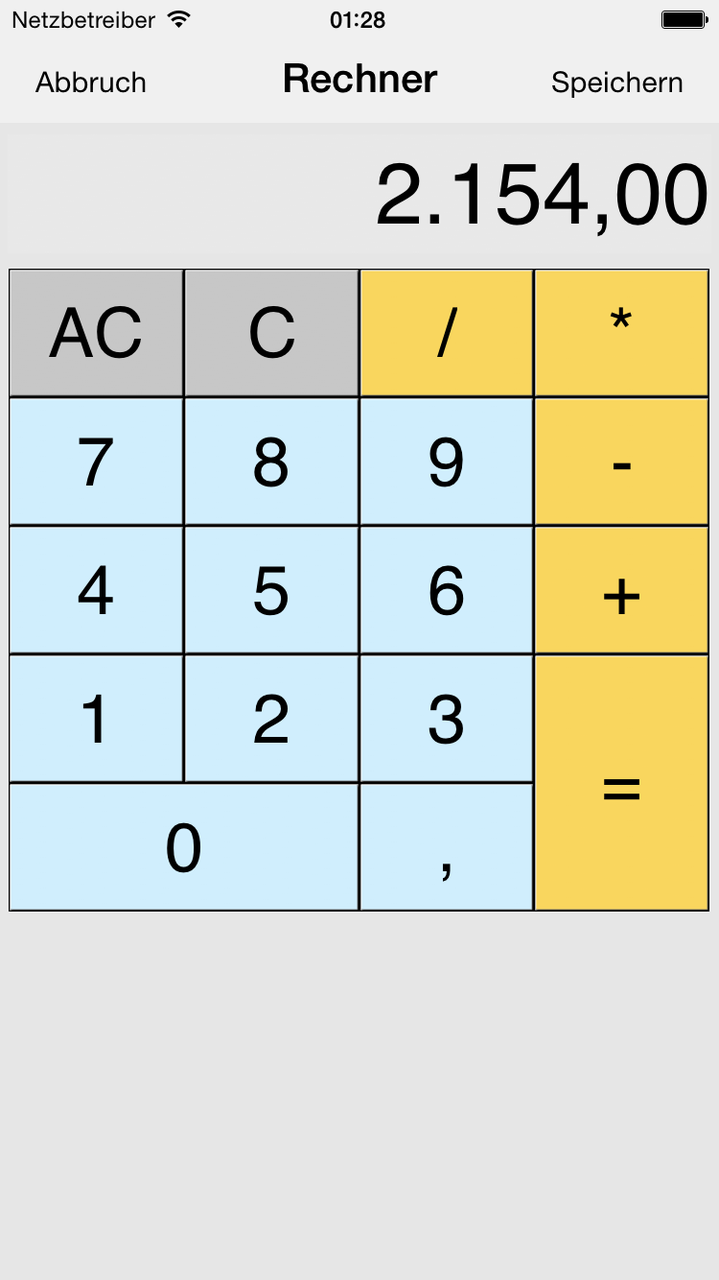Enter the digit 4
719x1280 pixels.
click(x=96, y=590)
